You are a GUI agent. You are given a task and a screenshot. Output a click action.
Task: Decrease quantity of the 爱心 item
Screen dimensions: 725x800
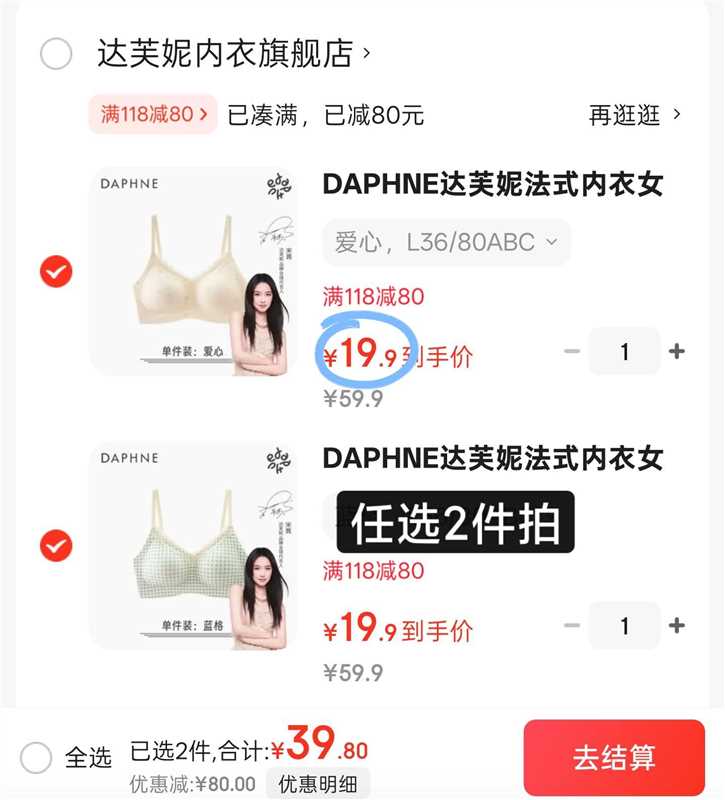pos(572,351)
